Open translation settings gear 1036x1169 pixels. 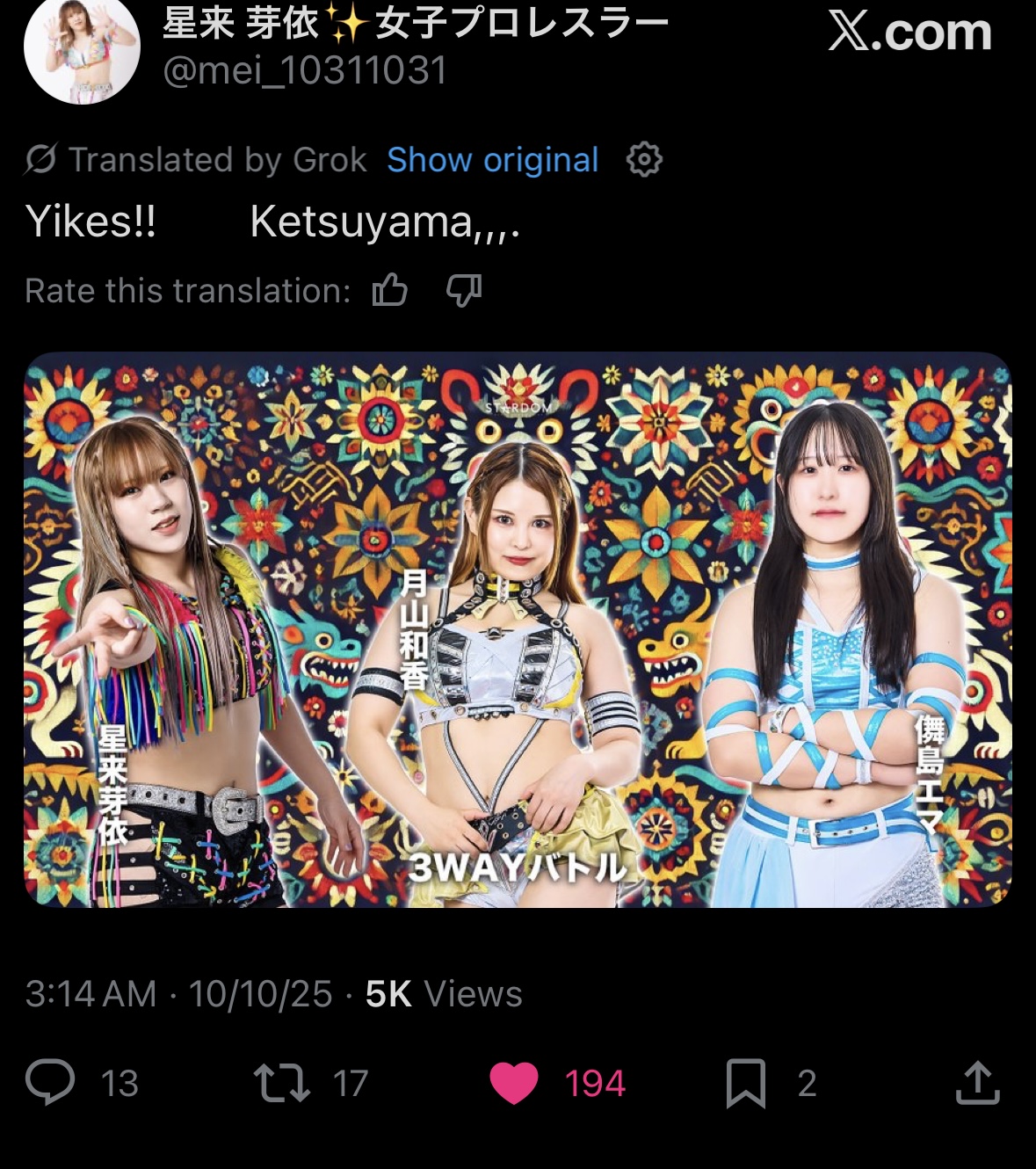point(644,160)
